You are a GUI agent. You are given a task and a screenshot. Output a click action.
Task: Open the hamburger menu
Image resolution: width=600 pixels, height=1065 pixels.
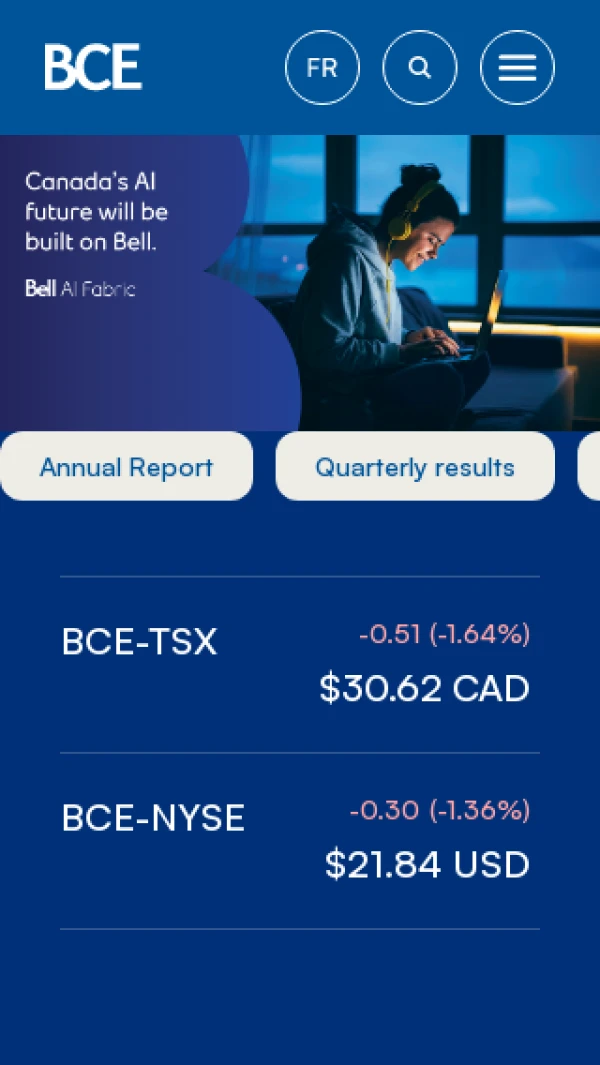coord(518,67)
